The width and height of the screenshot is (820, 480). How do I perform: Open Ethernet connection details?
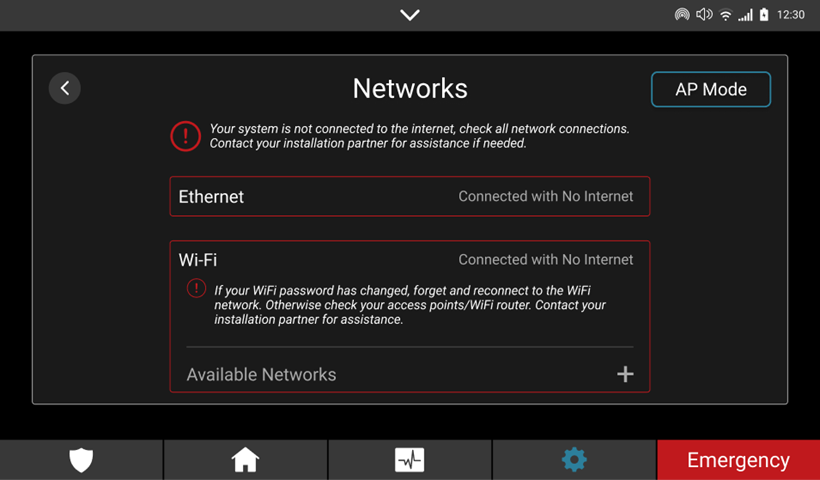click(410, 196)
